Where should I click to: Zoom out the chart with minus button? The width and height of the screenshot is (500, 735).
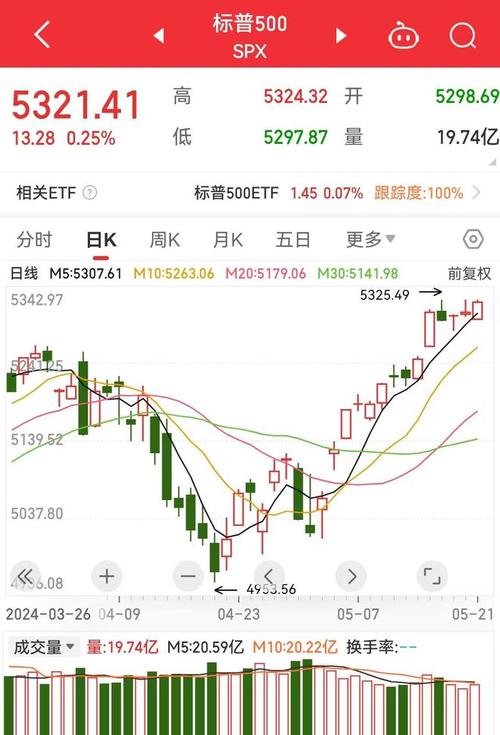pyautogui.click(x=188, y=576)
